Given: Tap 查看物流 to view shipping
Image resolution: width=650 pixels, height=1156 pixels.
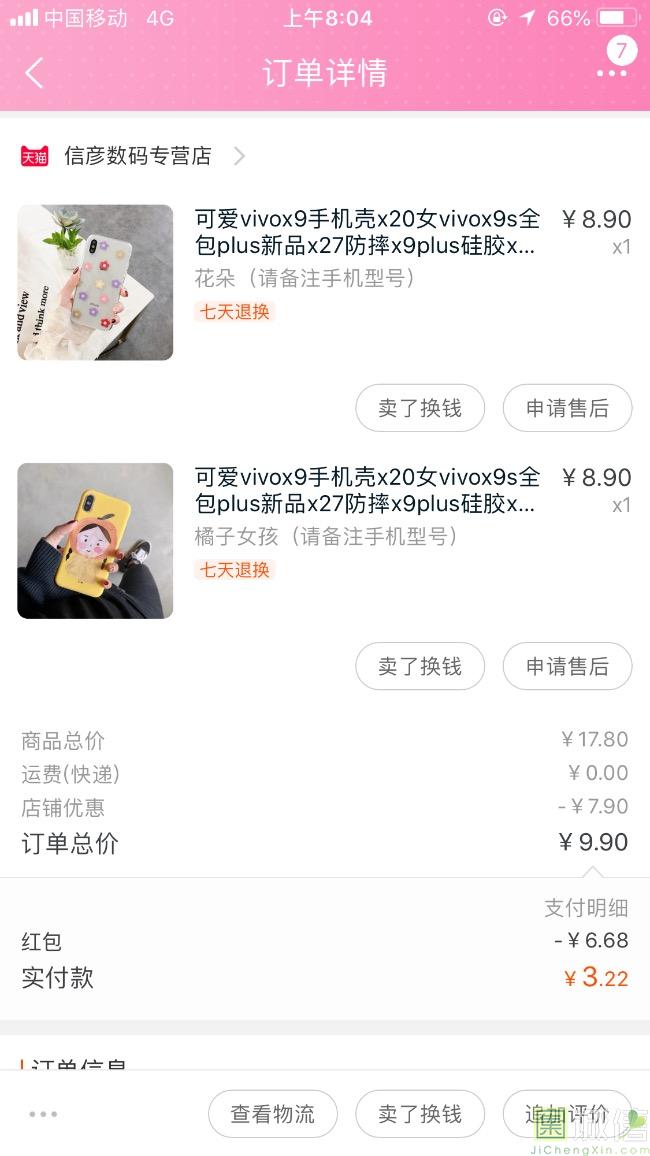Looking at the screenshot, I should tap(272, 1114).
